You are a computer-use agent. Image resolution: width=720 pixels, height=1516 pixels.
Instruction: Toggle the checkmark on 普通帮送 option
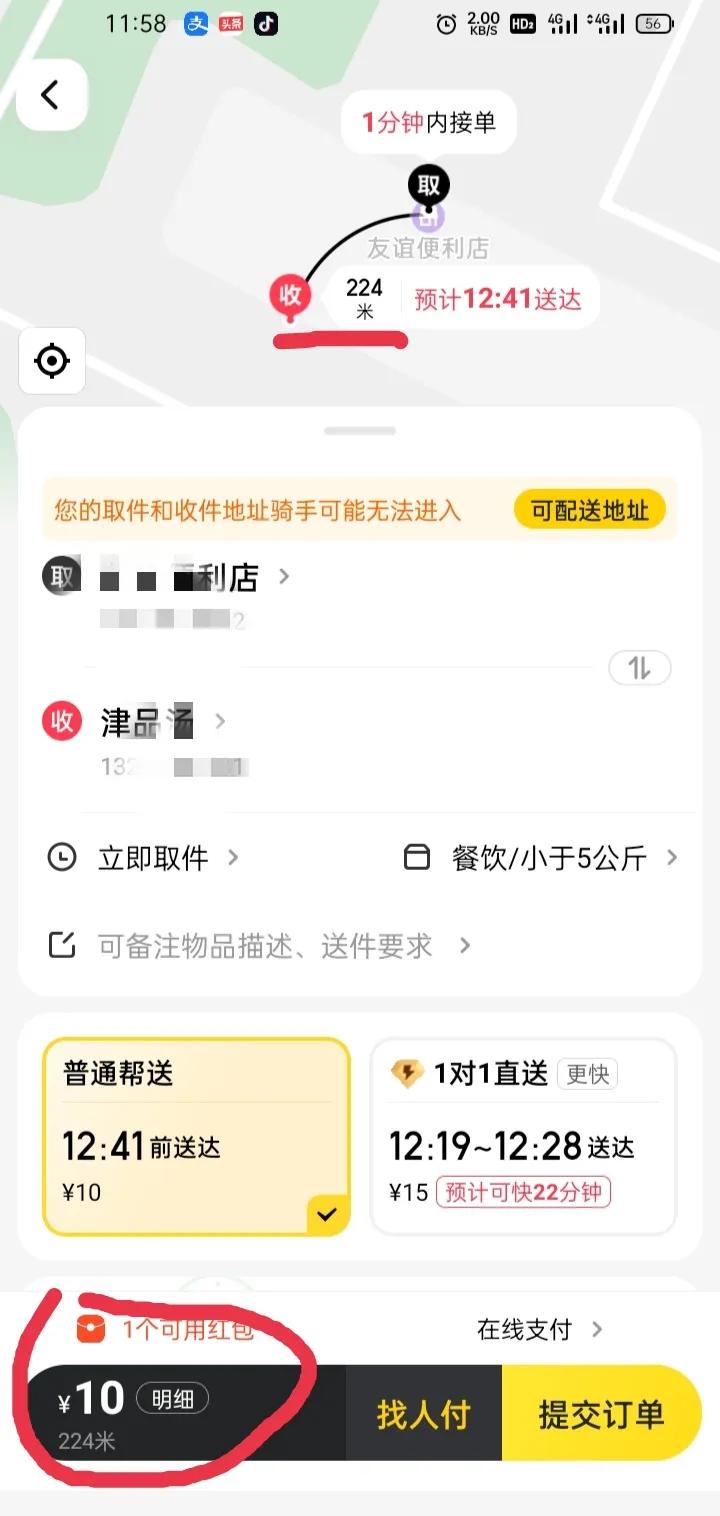325,1216
